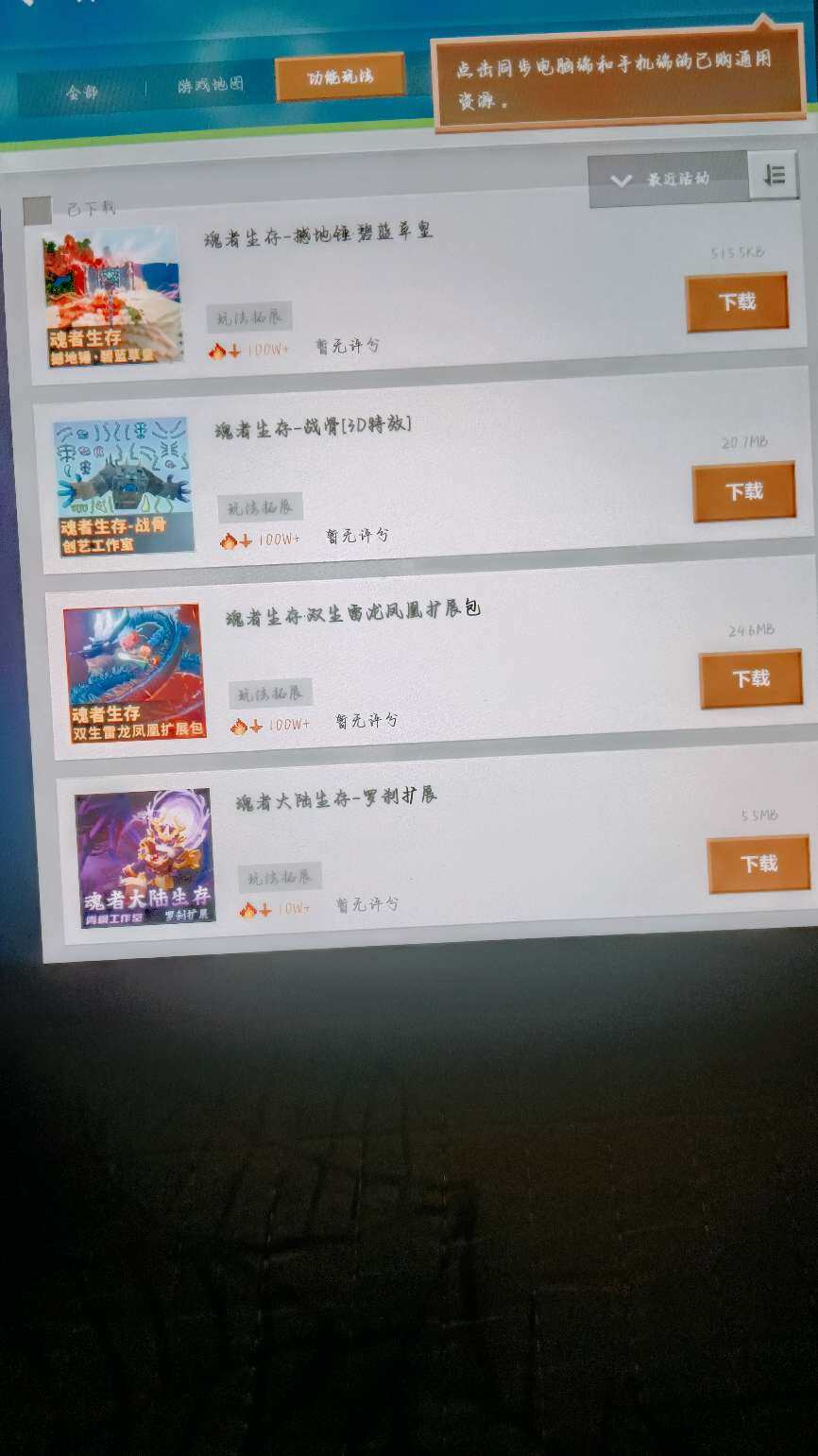Download 魂者大陆生存-罗刹扩展 via its 下载 button
The height and width of the screenshot is (1456, 818).
coord(758,864)
